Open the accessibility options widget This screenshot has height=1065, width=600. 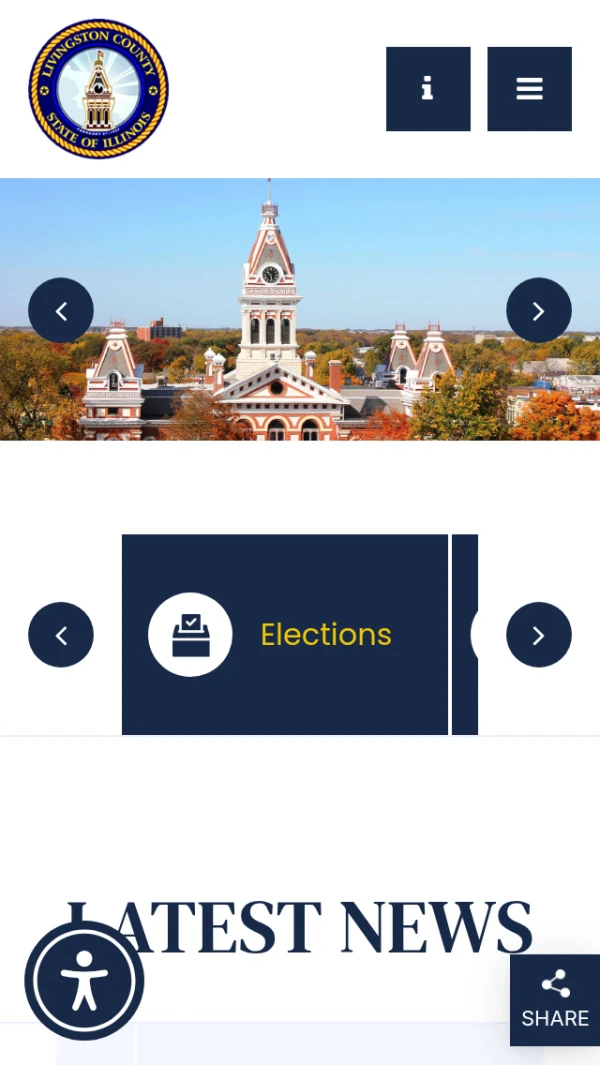tap(84, 980)
